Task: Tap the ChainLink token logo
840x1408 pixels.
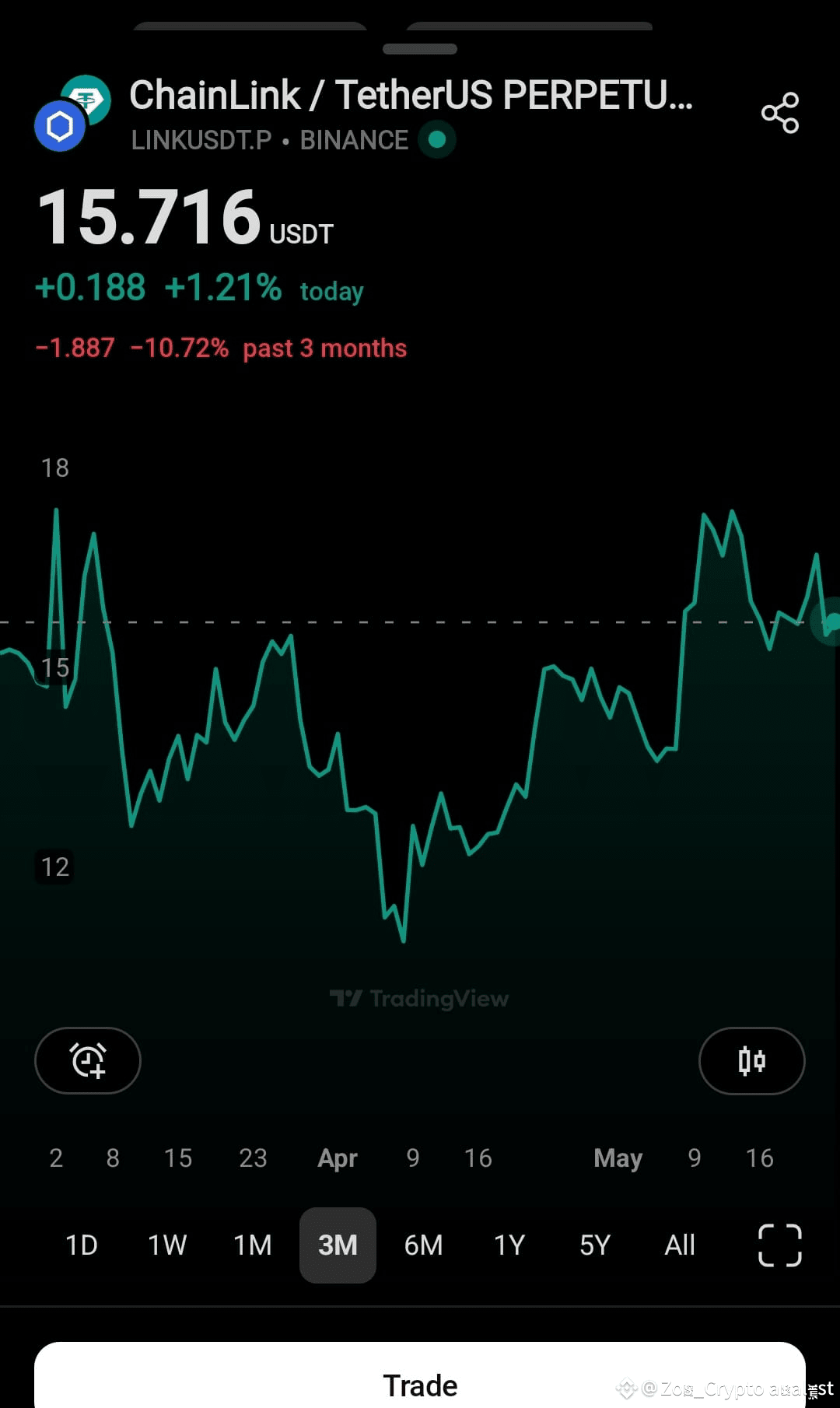Action: point(59,125)
